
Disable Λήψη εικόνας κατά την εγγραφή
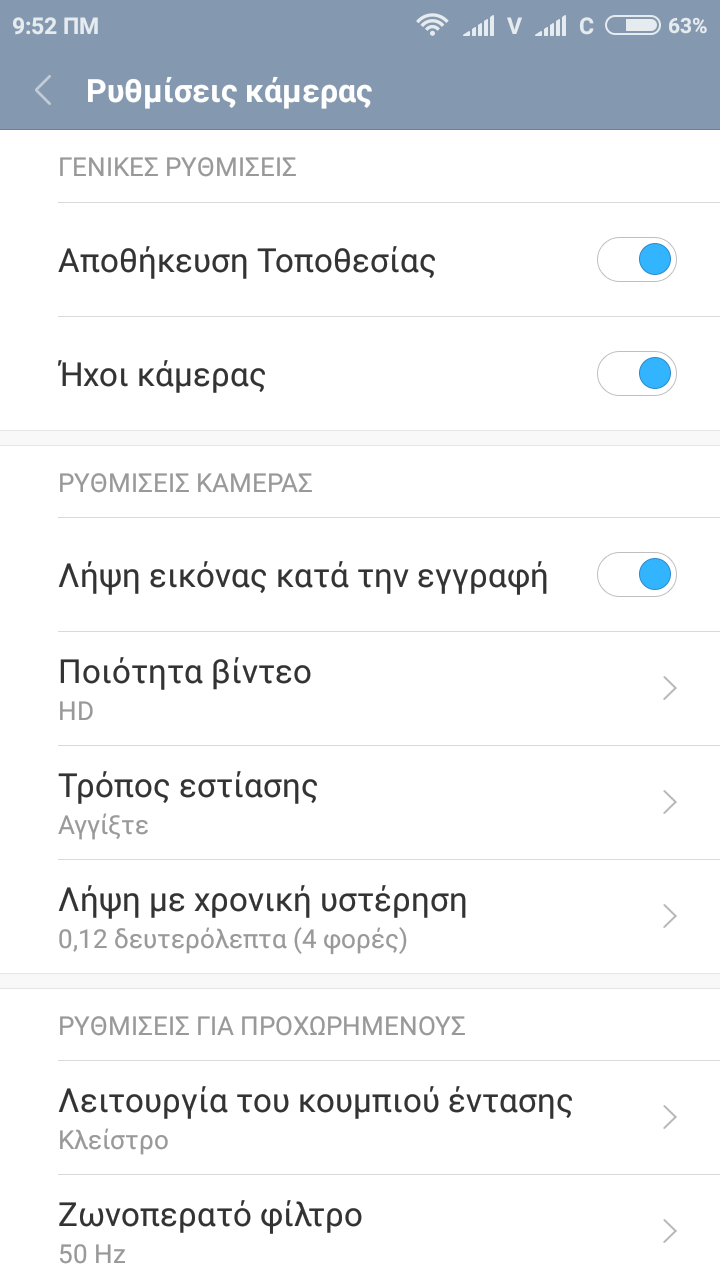(x=636, y=575)
